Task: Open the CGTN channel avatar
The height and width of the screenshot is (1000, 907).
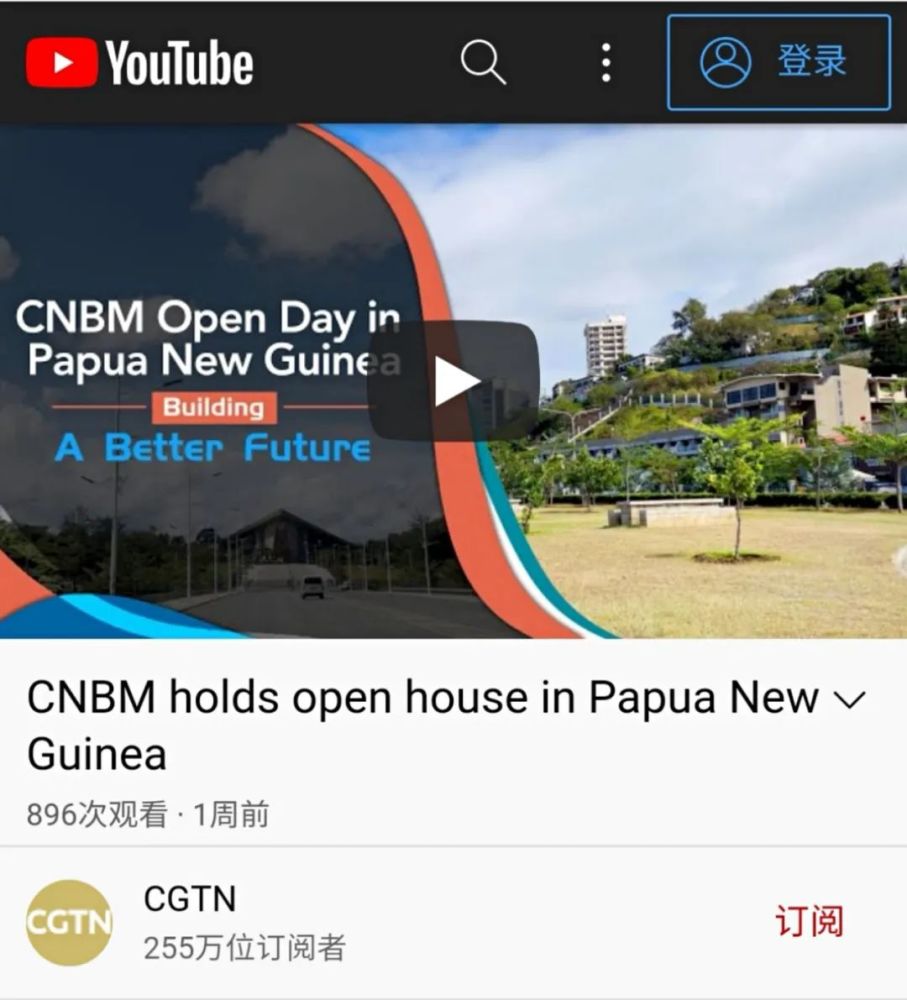Action: [x=69, y=922]
